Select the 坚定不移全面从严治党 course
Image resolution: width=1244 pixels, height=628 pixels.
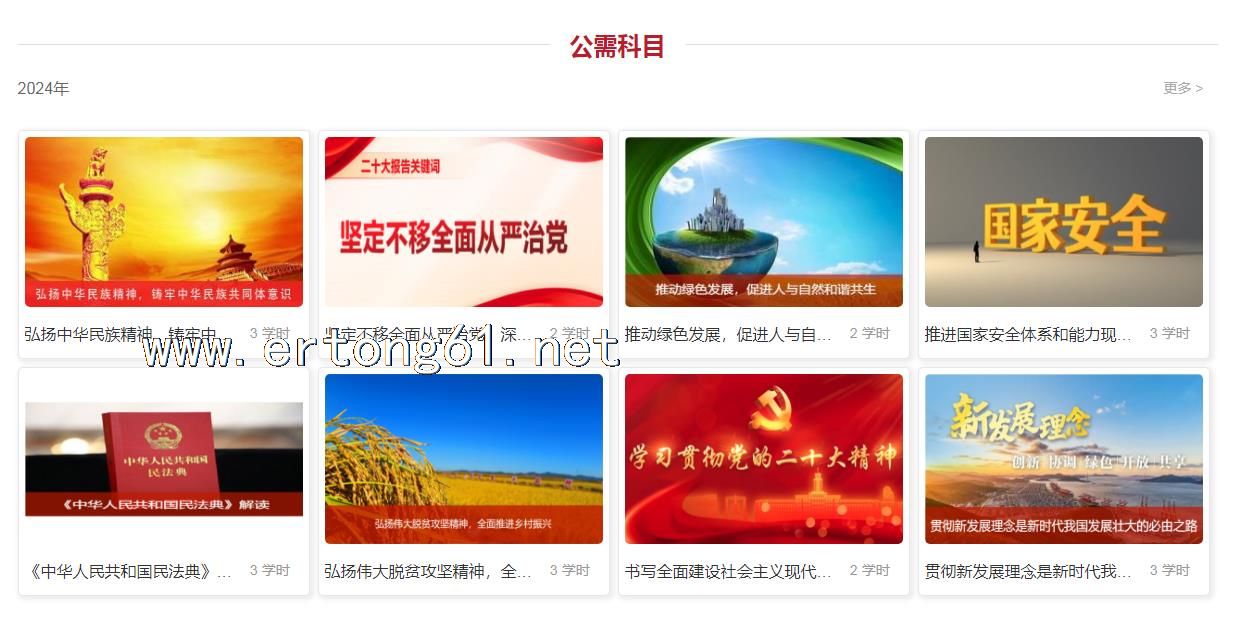464,222
